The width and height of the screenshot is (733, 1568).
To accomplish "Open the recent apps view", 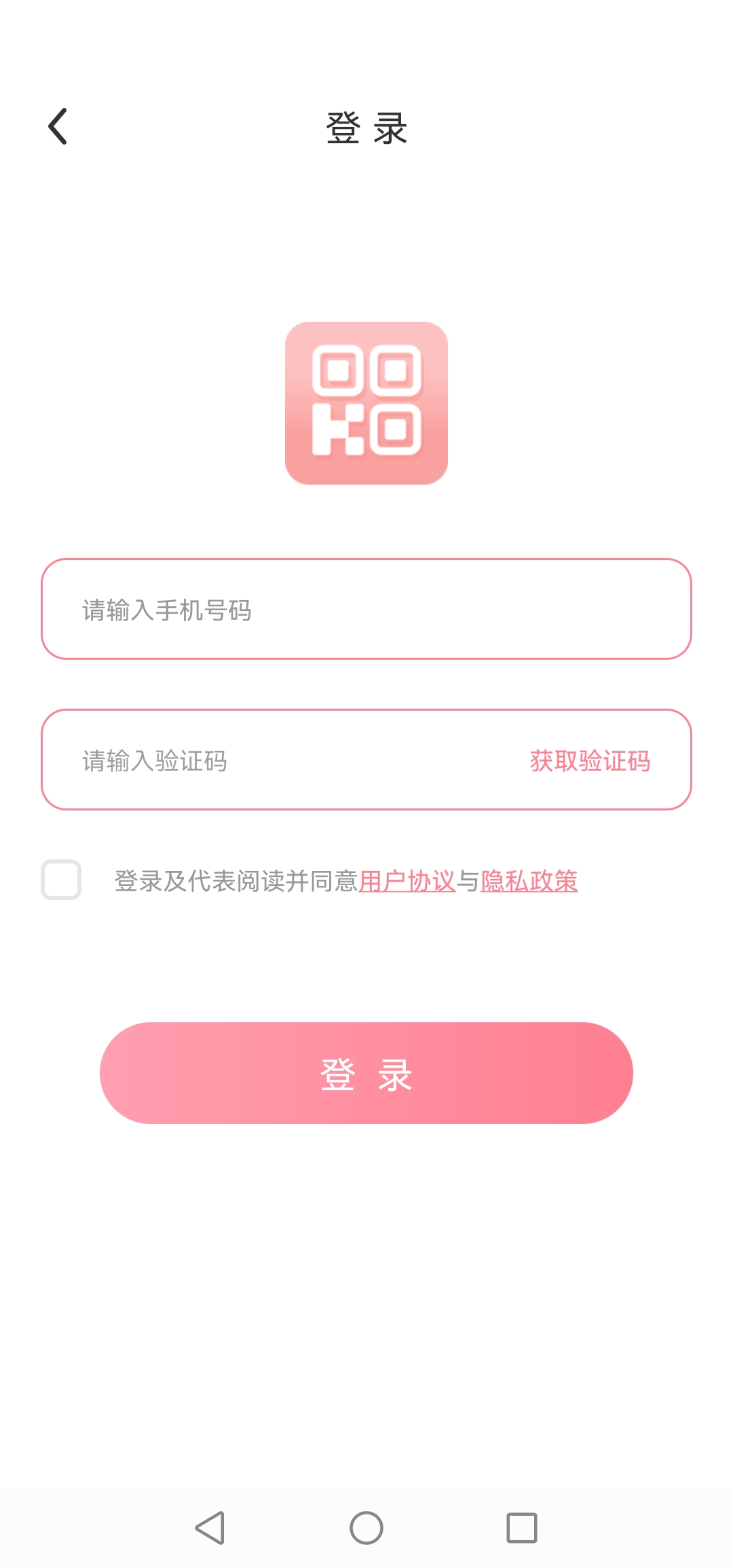I will pos(522,1528).
